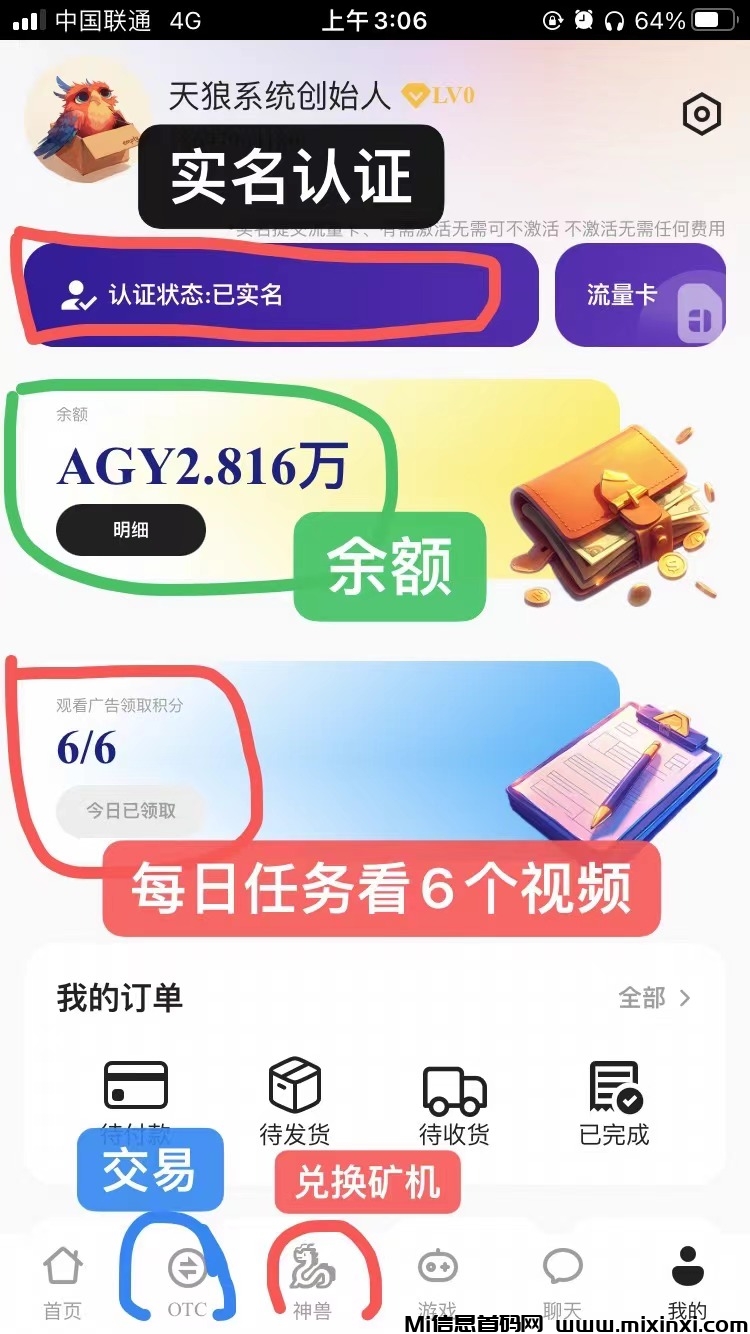
Task: Open the OTC trading icon
Action: 186,1270
